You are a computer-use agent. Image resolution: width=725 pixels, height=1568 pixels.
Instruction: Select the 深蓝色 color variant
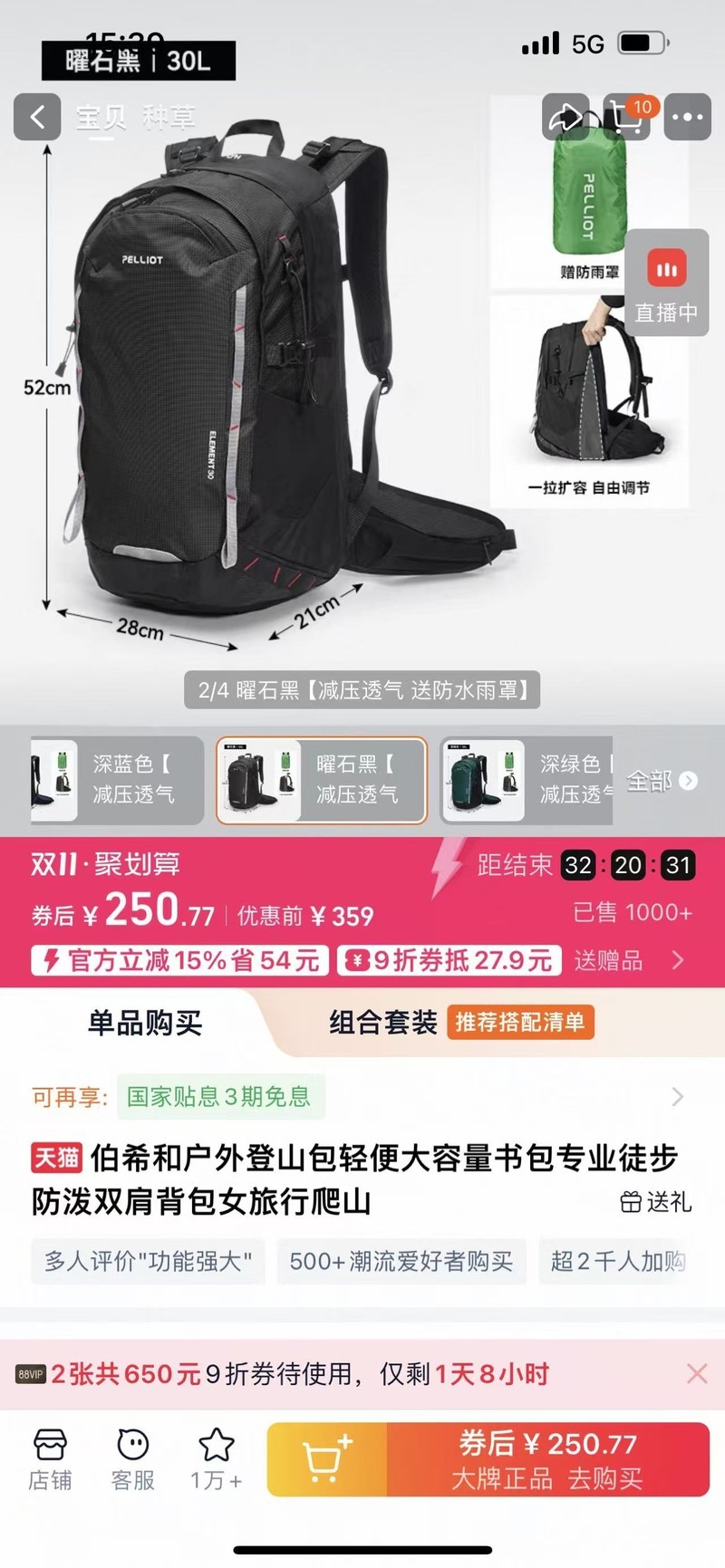pyautogui.click(x=117, y=781)
